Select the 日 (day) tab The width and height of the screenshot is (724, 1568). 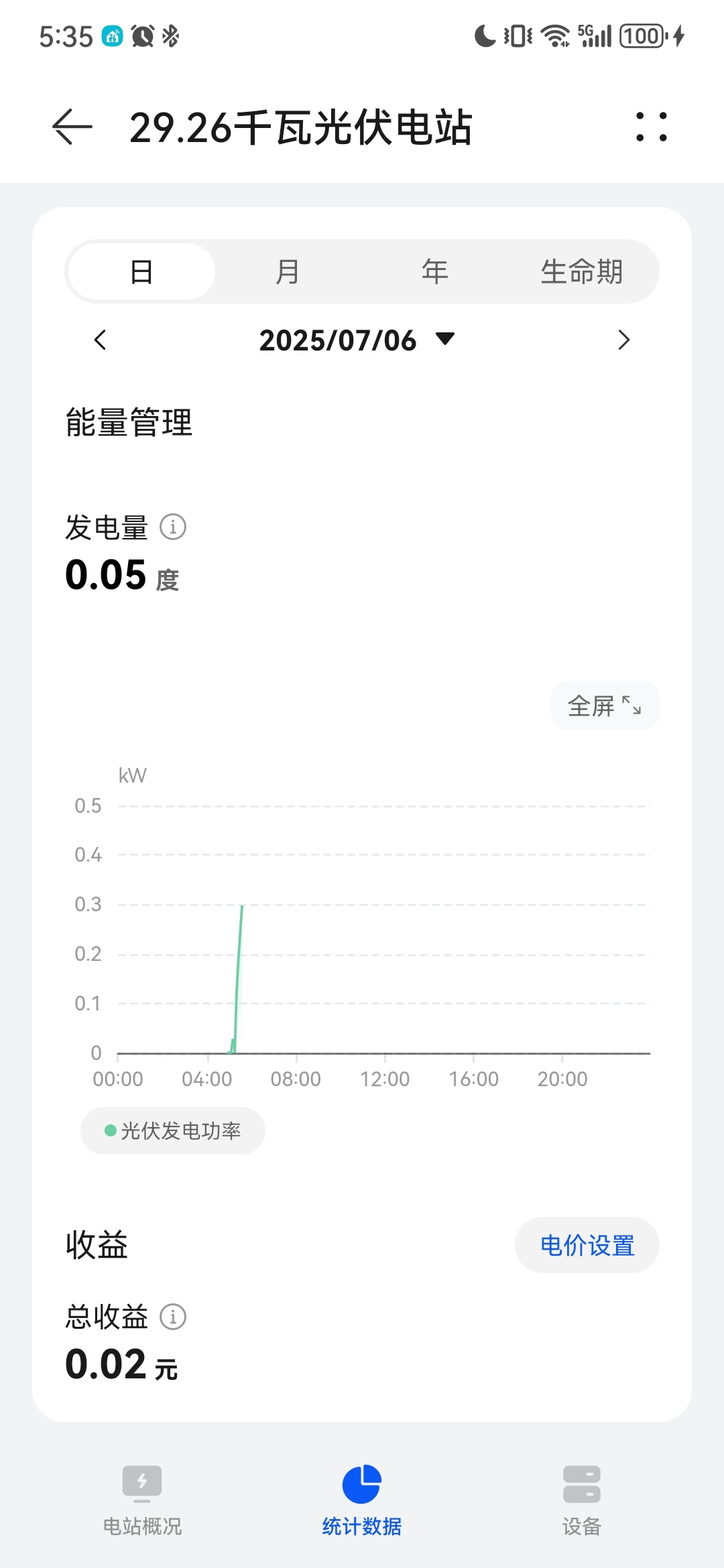[142, 272]
